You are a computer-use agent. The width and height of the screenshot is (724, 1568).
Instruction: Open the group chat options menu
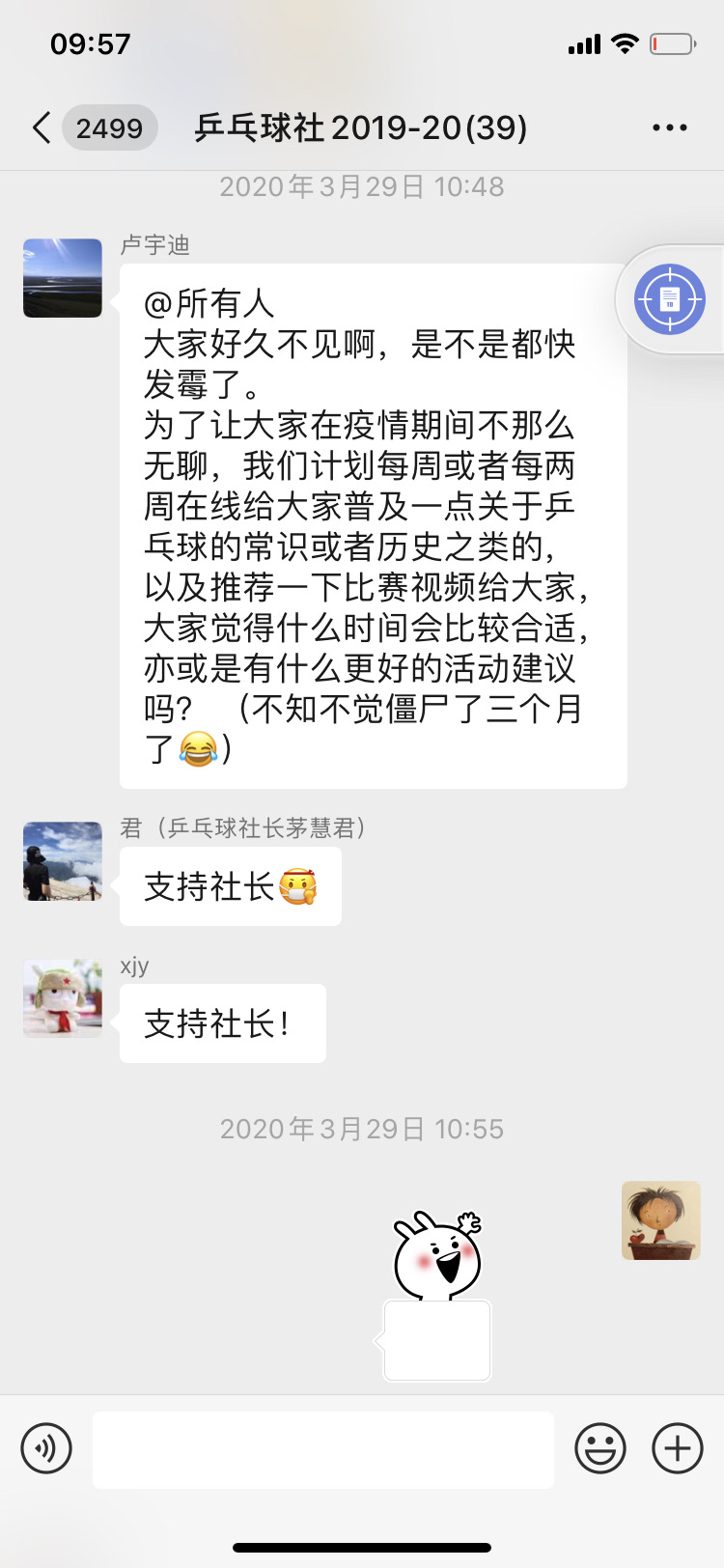669,127
